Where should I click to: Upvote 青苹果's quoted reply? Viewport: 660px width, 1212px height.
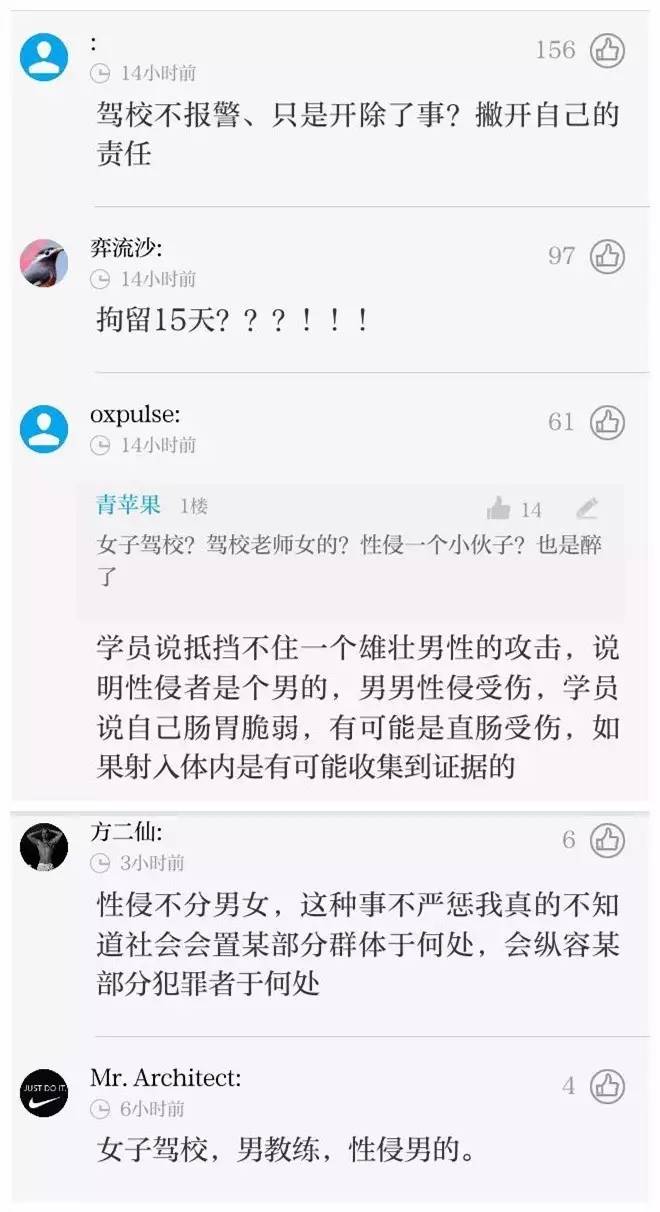[x=499, y=509]
